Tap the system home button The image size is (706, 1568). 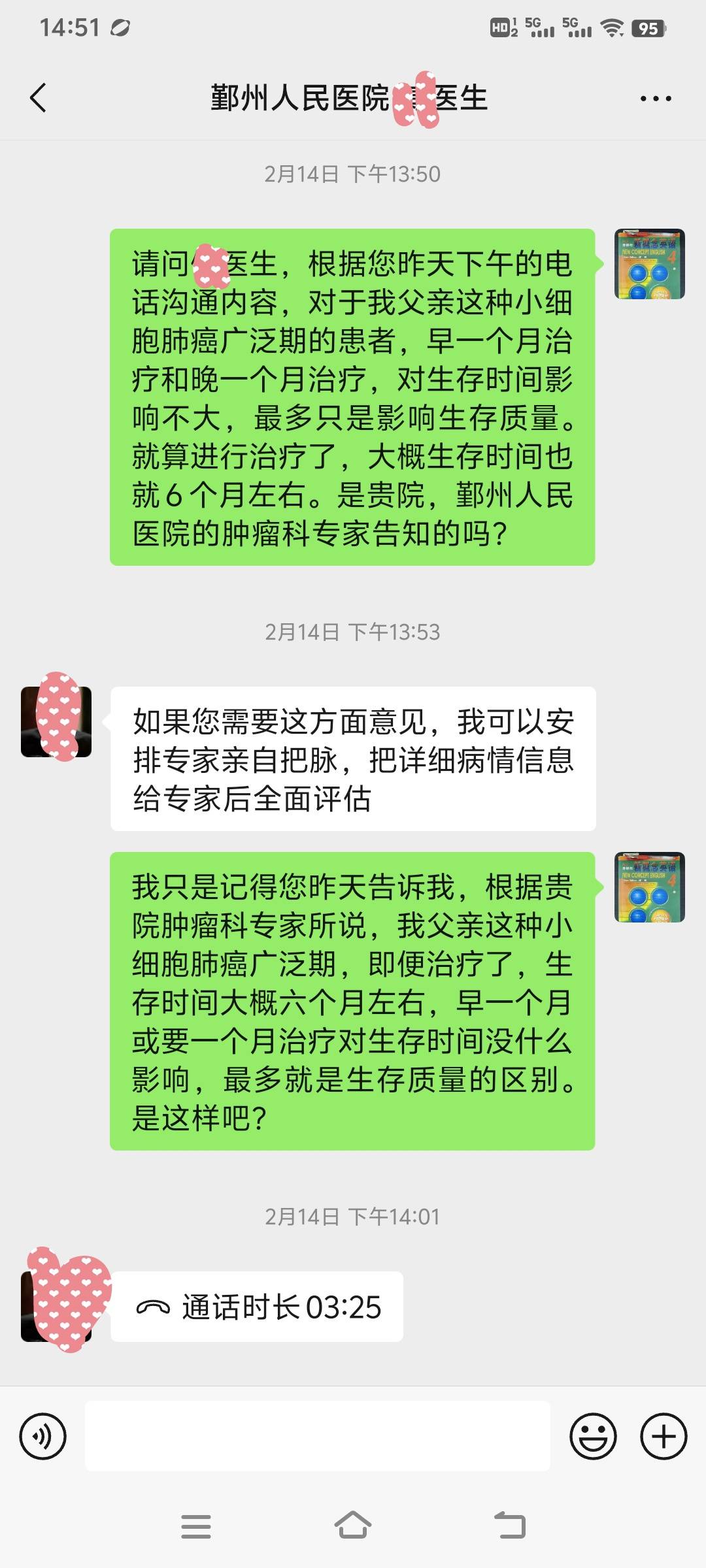pos(353,1526)
